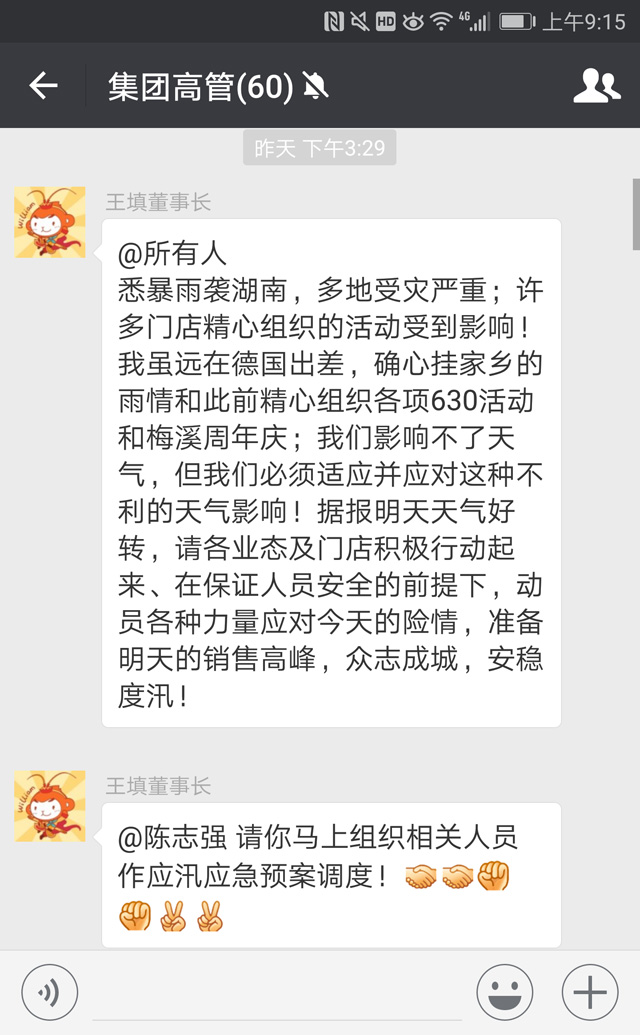Switch to voice message input
Image resolution: width=640 pixels, height=1035 pixels.
pyautogui.click(x=50, y=992)
